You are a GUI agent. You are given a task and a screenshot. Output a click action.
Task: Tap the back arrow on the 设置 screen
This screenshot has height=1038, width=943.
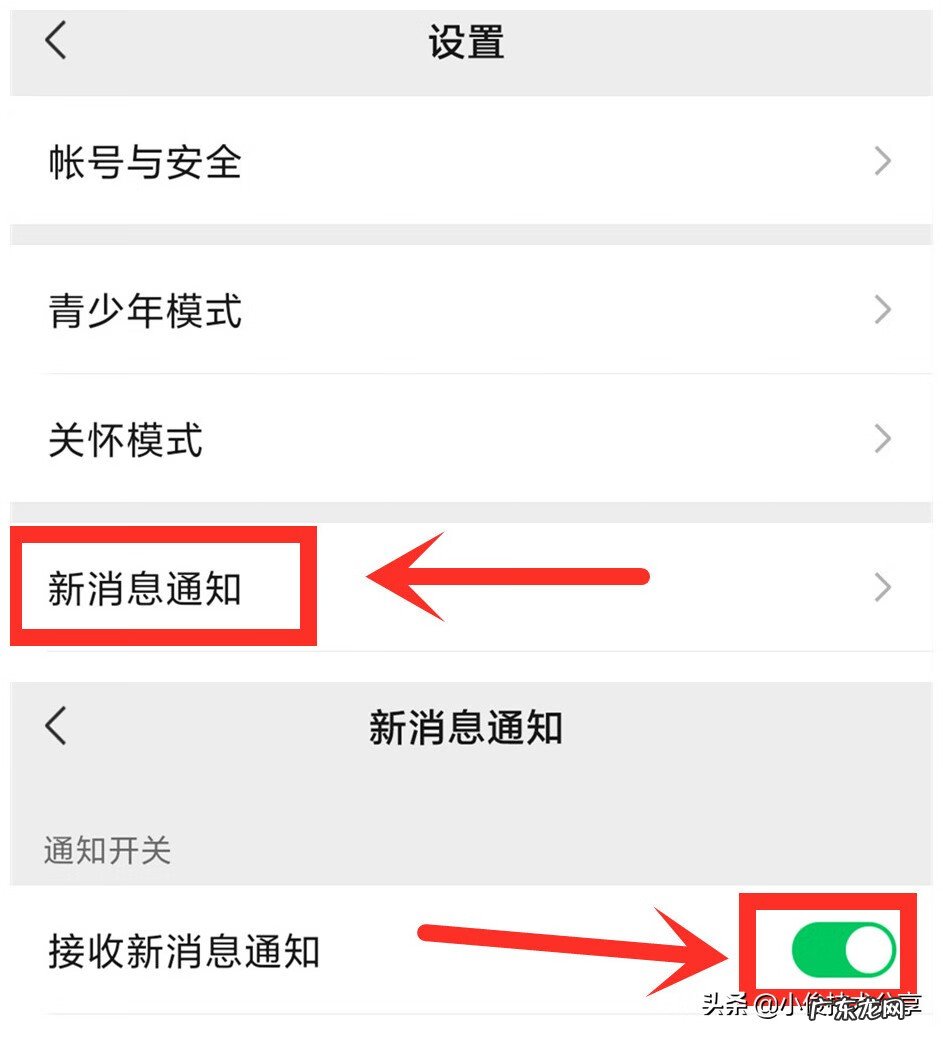[x=55, y=41]
